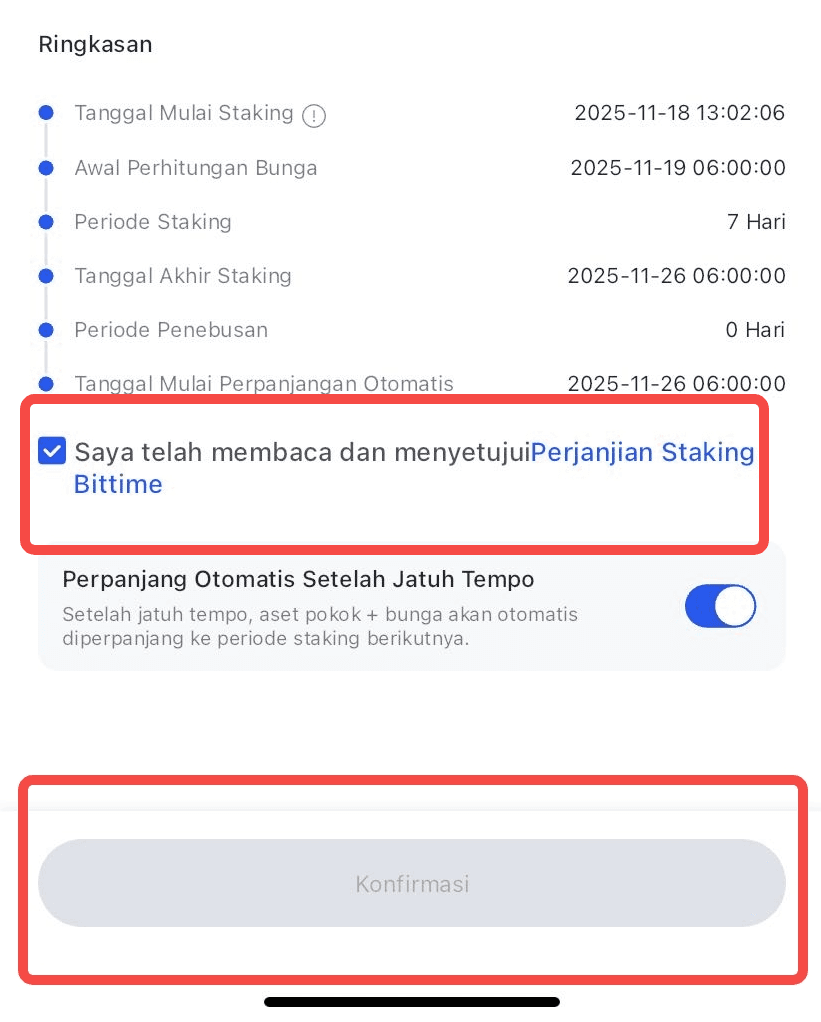
Task: Open the Perjanjian Staking Bittime link
Action: [x=642, y=452]
